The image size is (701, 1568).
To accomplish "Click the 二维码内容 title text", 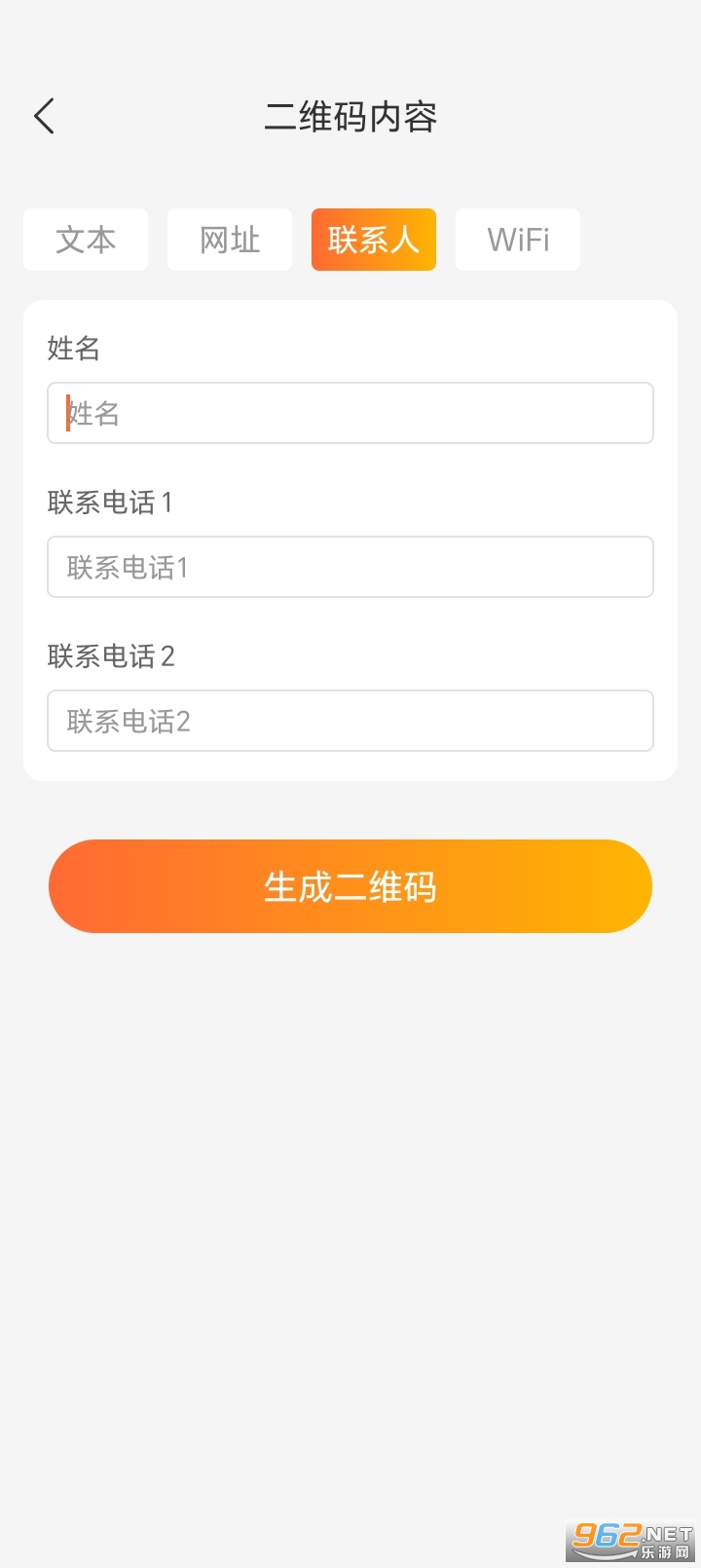I will pyautogui.click(x=350, y=117).
